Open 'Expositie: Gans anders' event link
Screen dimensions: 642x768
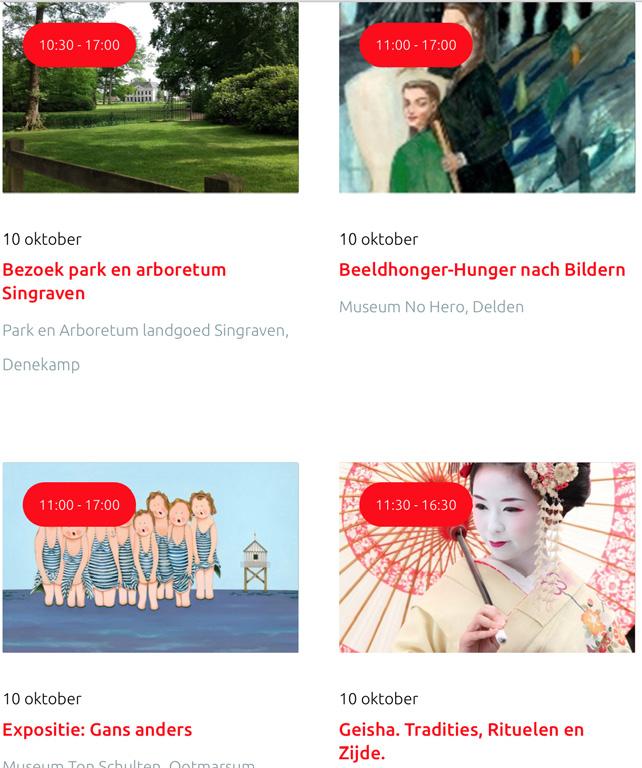(x=97, y=730)
